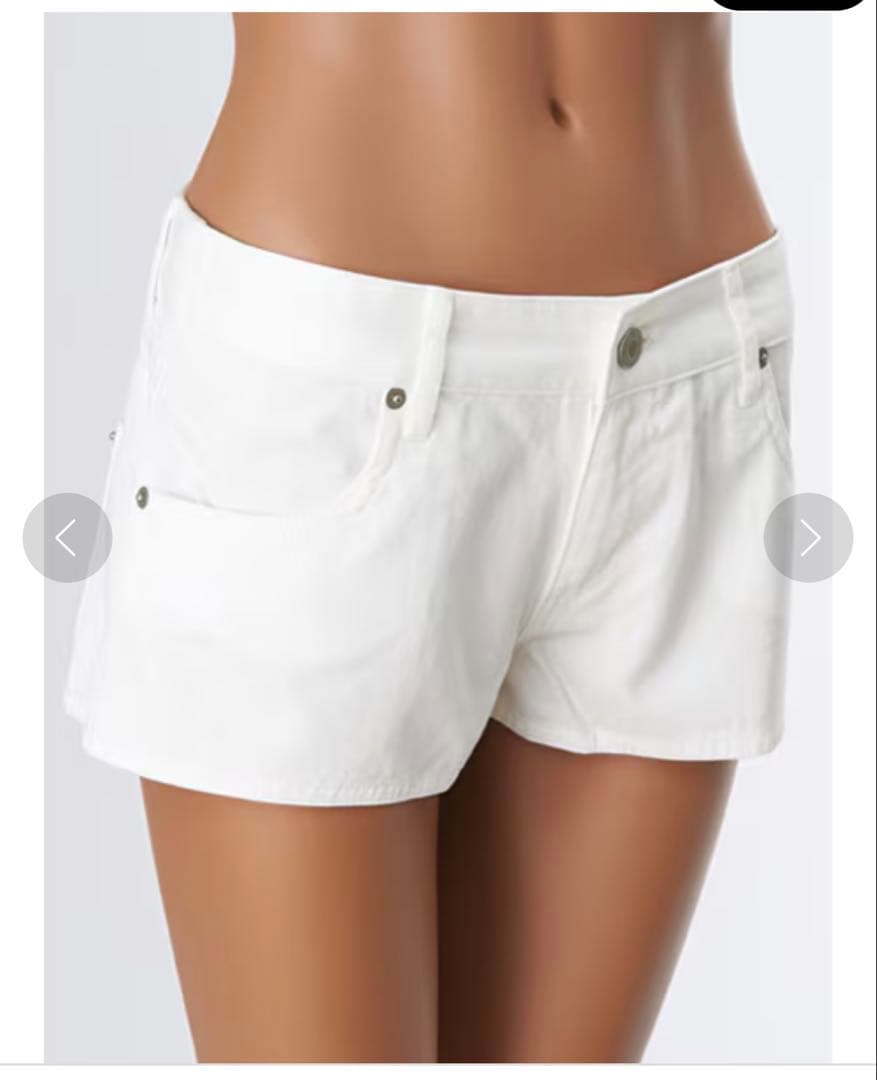
Task: Go to the previous product image
Action: click(x=67, y=538)
